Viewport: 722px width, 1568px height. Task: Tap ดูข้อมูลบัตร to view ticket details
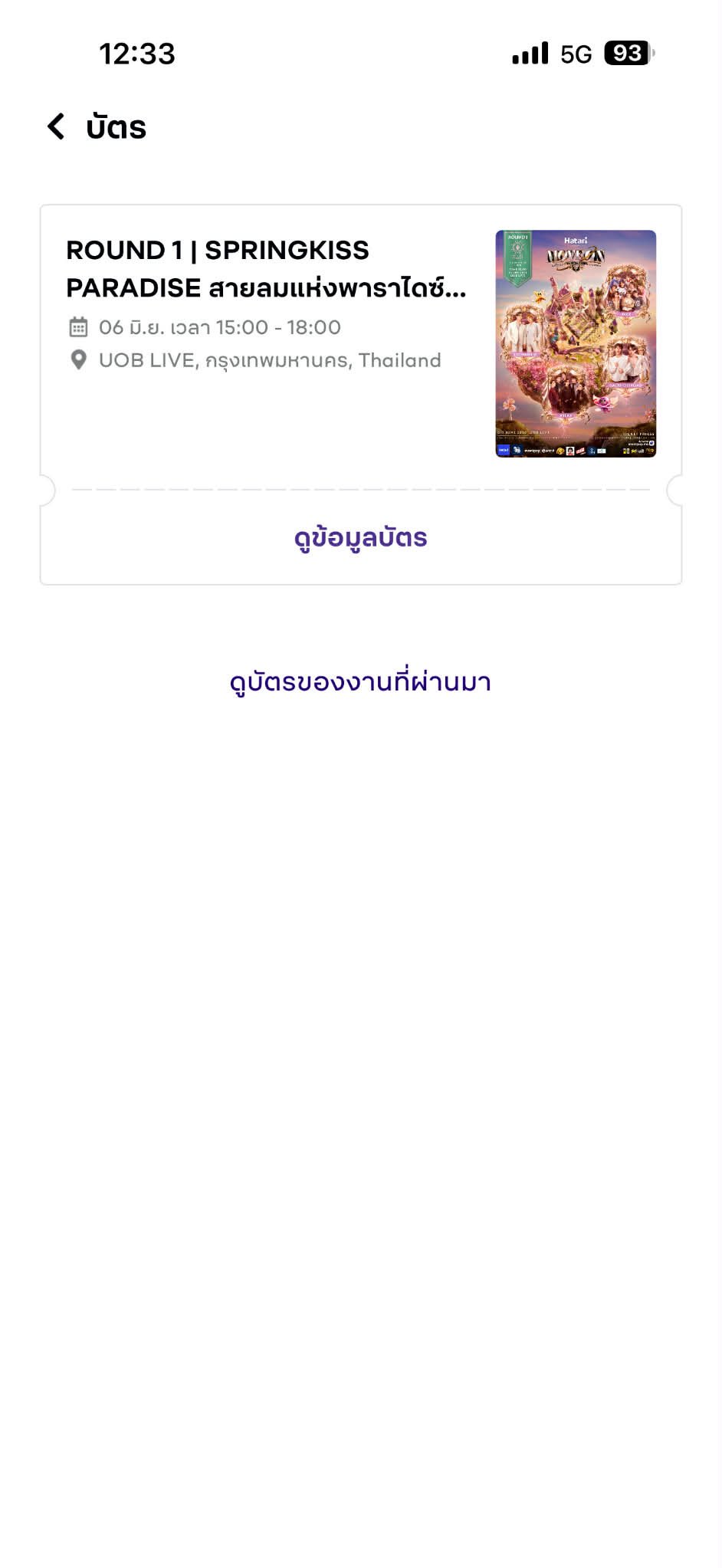tap(360, 538)
